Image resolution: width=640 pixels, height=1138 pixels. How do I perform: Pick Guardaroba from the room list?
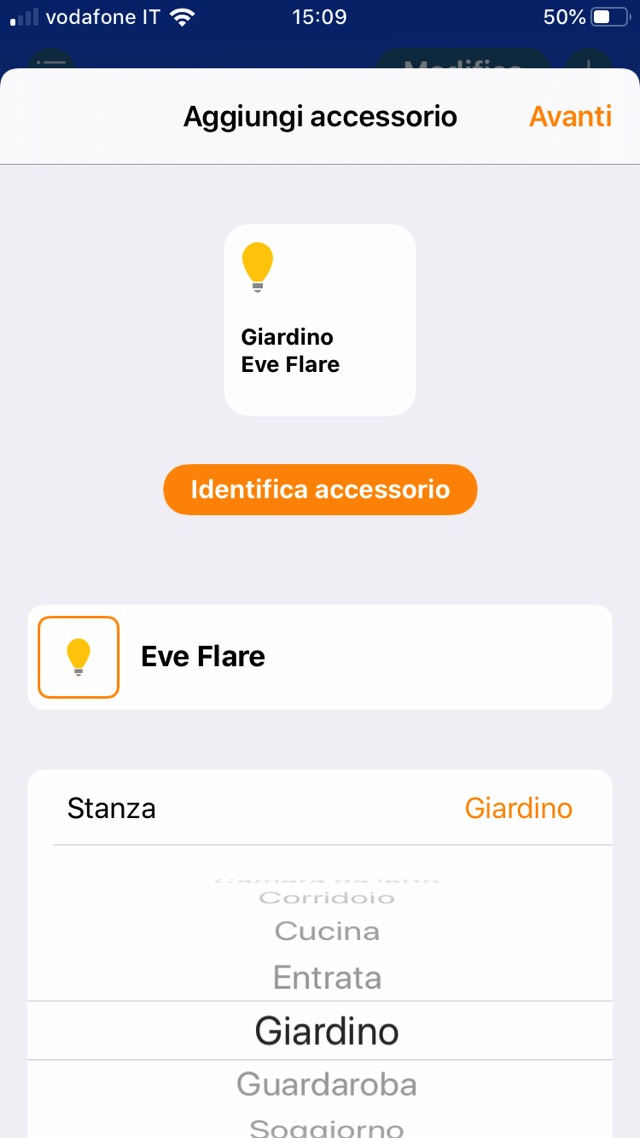[x=327, y=1084]
